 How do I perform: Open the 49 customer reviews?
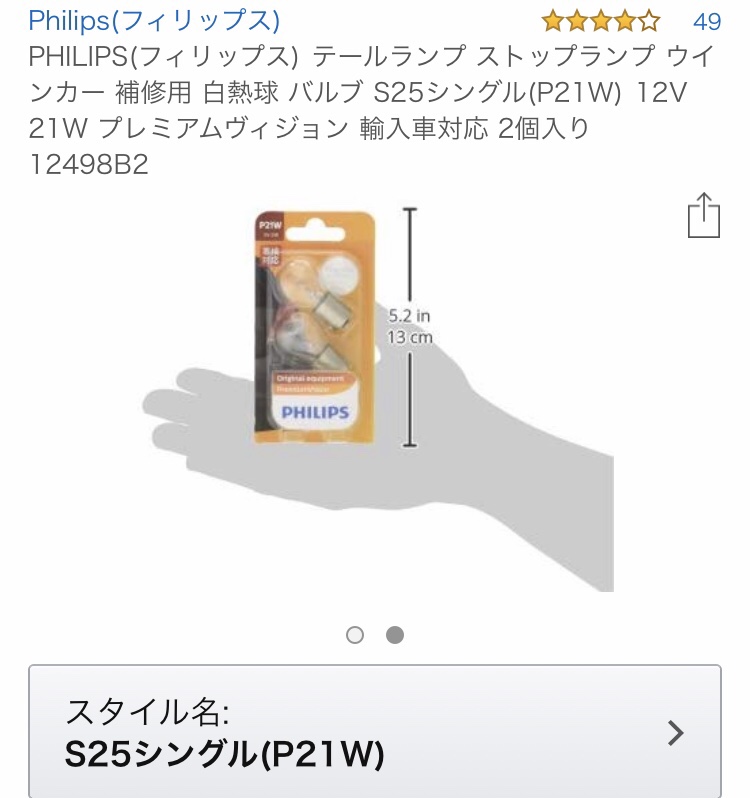pyautogui.click(x=706, y=21)
